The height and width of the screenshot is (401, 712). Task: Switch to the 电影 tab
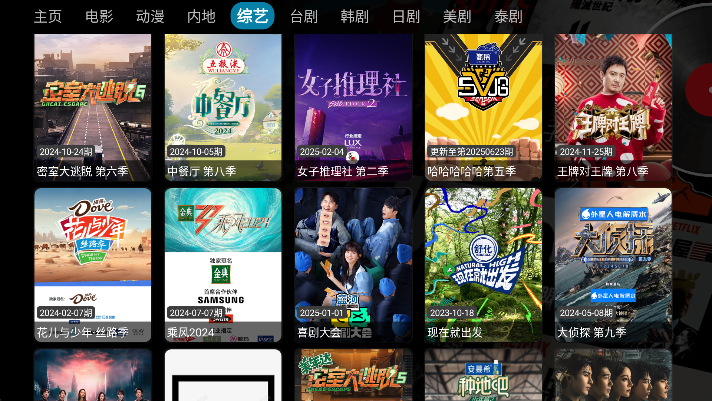pos(99,16)
